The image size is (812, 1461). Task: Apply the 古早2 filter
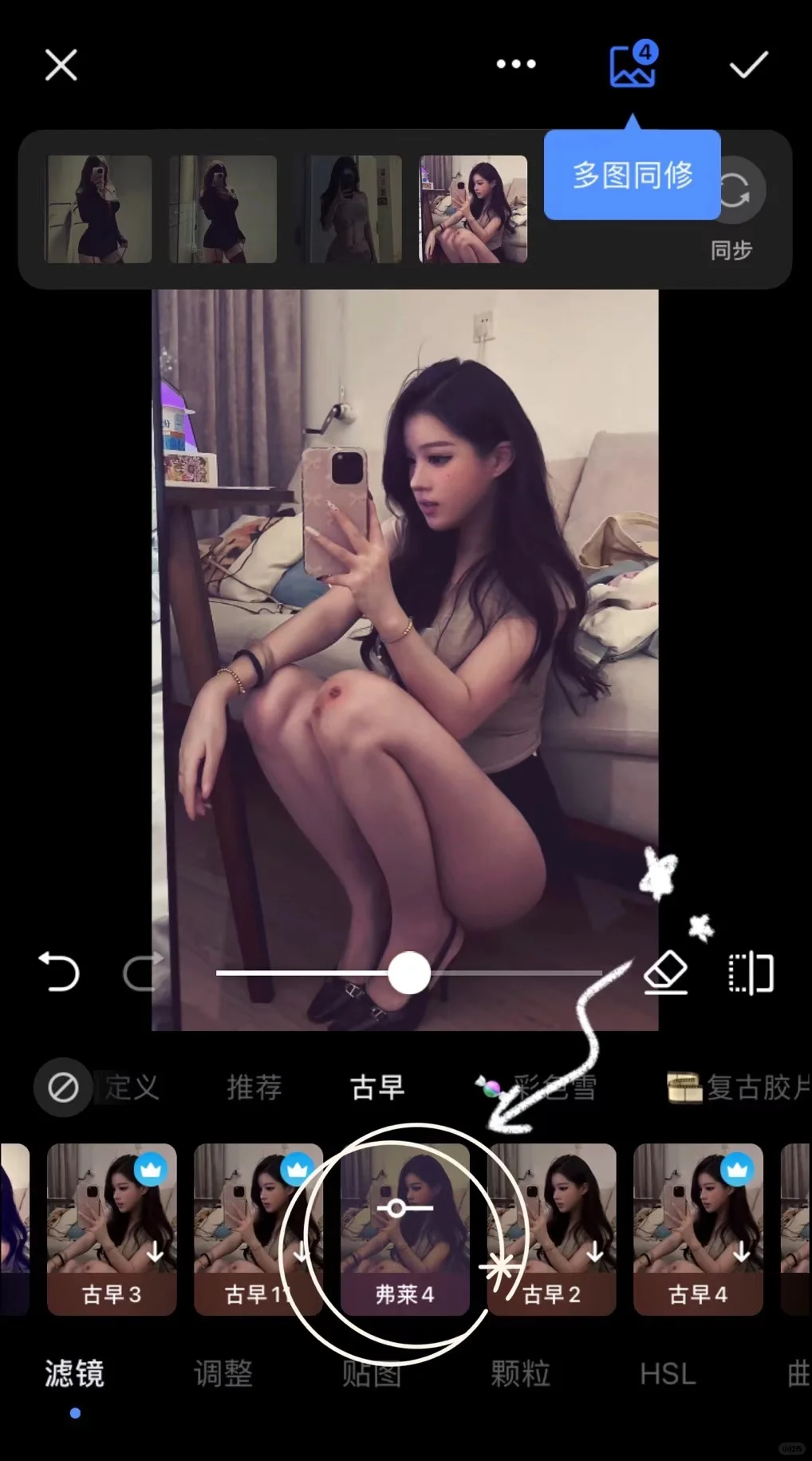coord(552,1229)
